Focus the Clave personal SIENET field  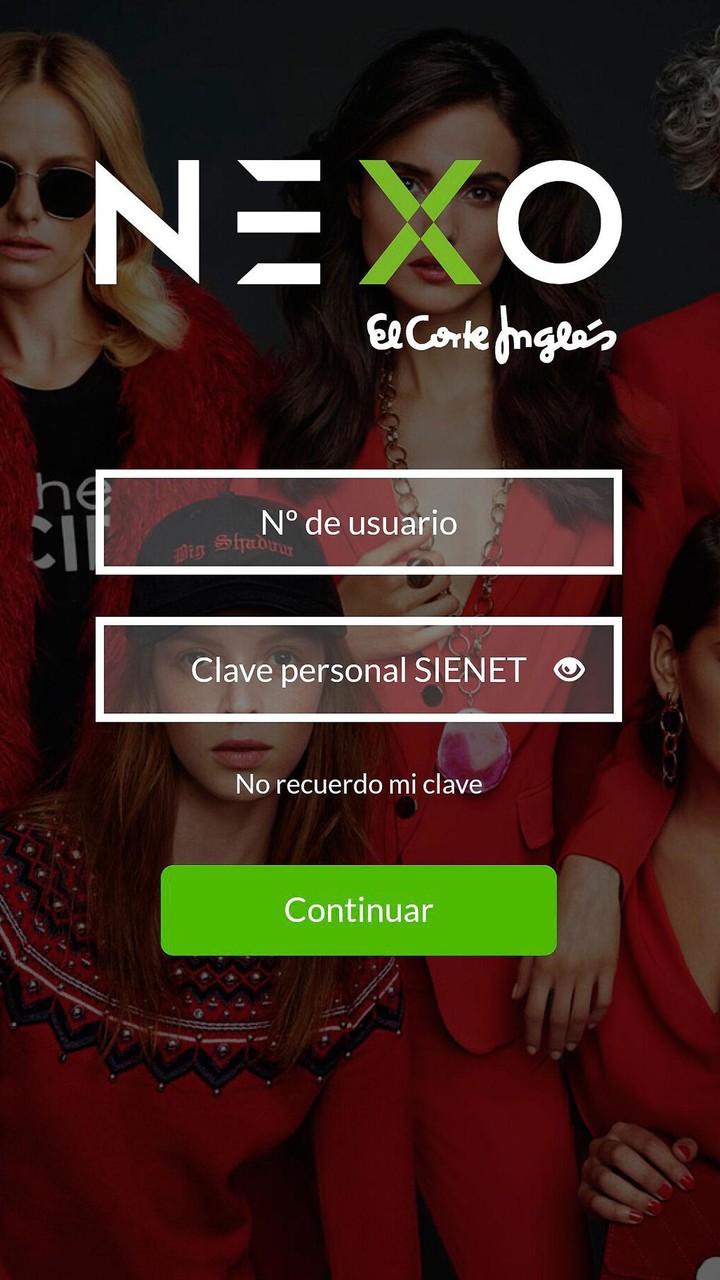pos(340,670)
